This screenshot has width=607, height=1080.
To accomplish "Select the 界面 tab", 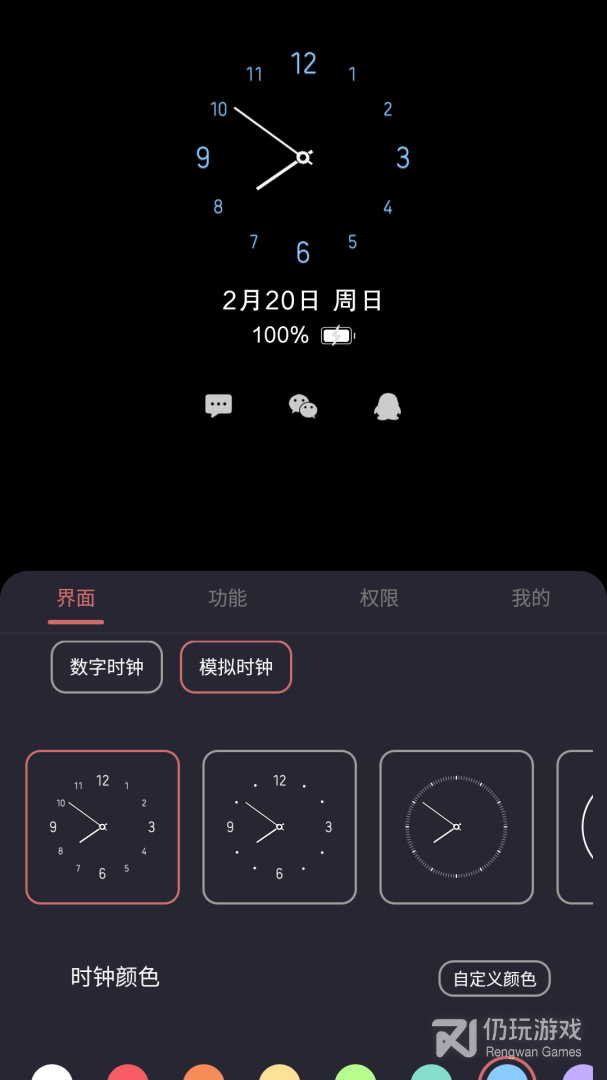I will coord(76,598).
